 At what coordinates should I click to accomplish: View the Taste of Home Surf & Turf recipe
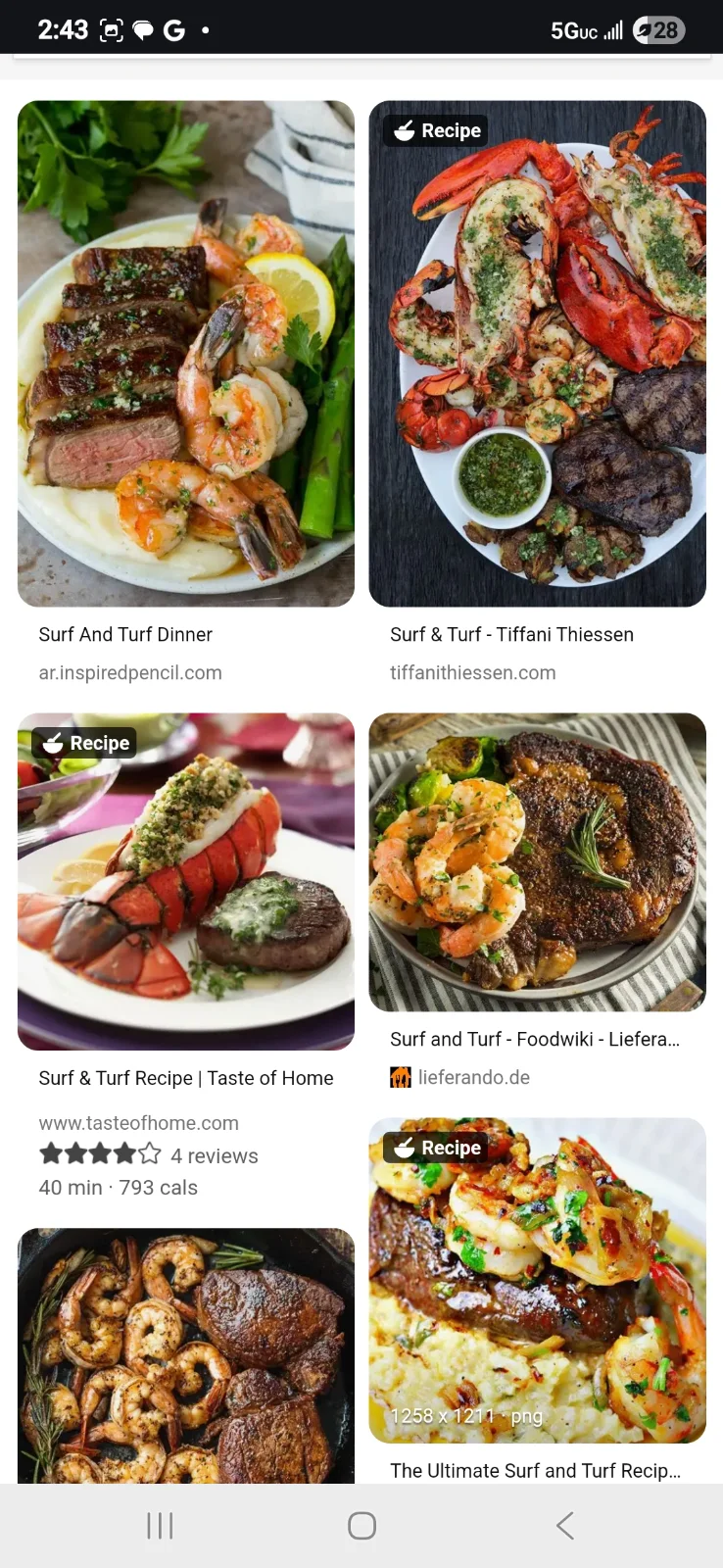tap(186, 881)
